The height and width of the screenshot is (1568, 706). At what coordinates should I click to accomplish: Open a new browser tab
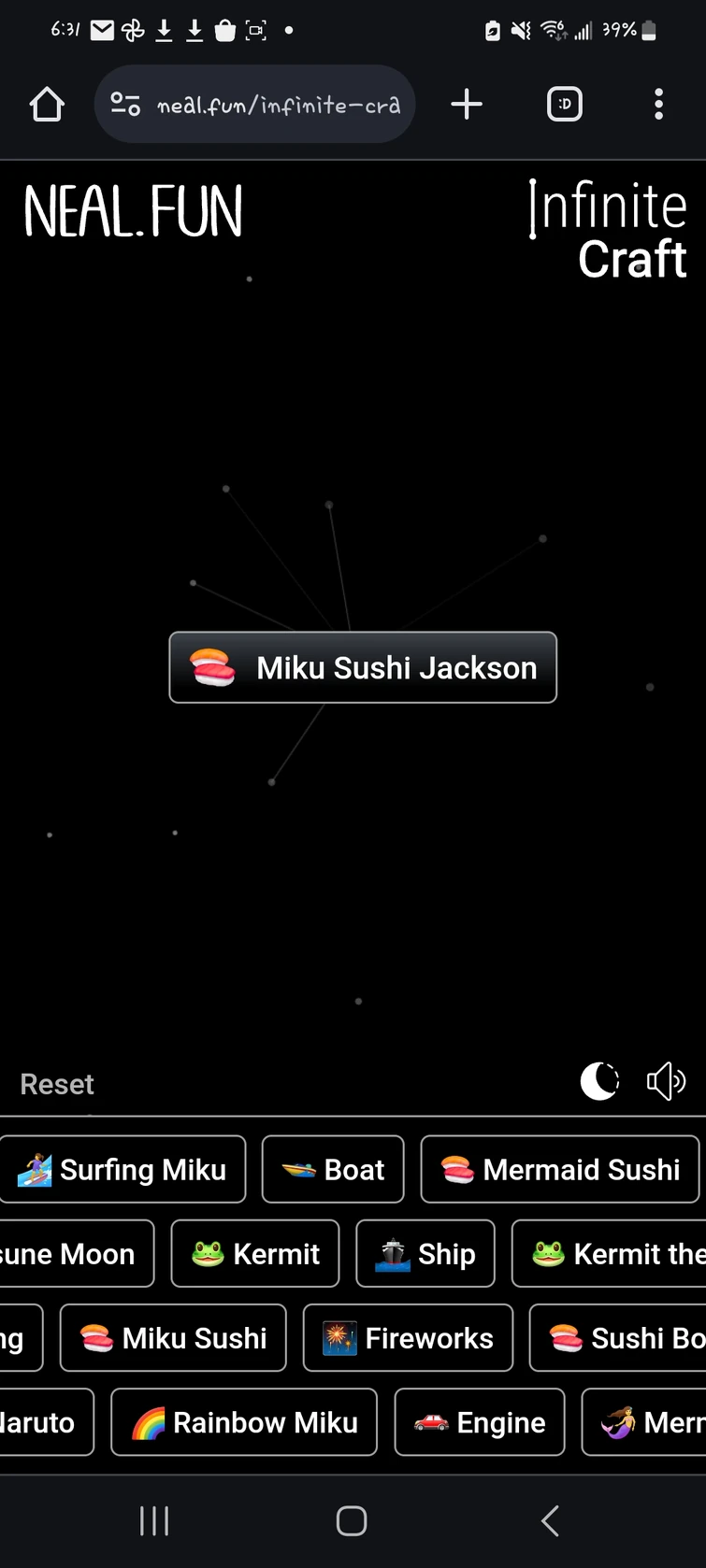click(466, 105)
